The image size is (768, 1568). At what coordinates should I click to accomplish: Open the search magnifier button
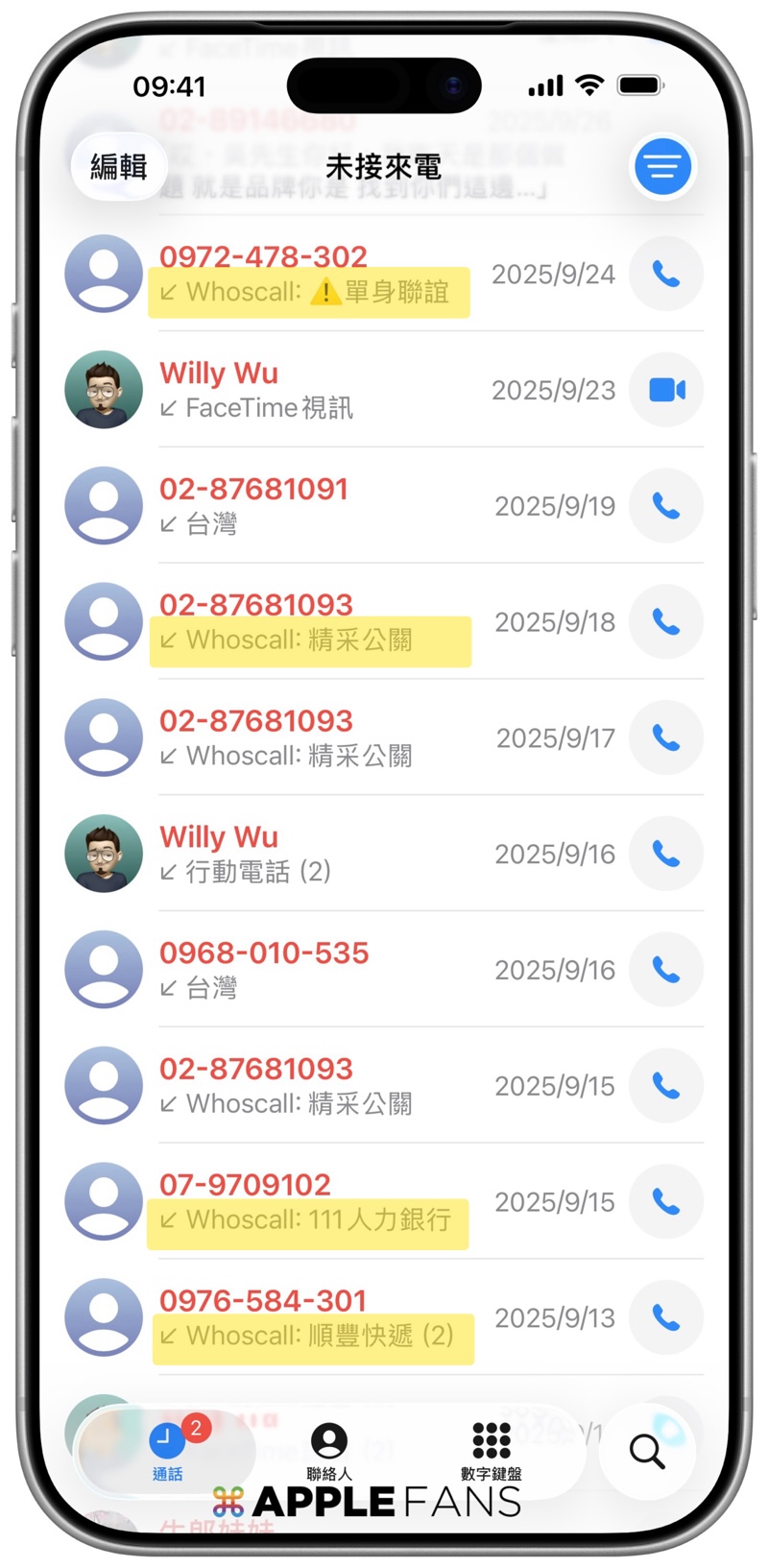pos(647,1451)
